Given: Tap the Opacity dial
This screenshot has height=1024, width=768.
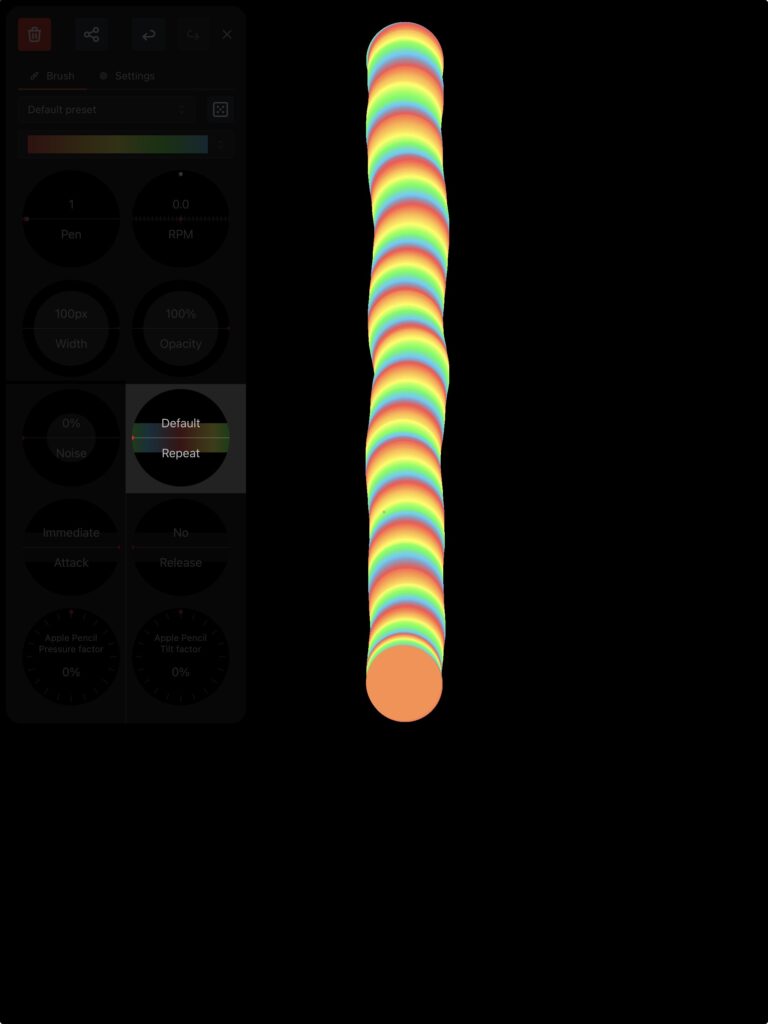Looking at the screenshot, I should 181,328.
